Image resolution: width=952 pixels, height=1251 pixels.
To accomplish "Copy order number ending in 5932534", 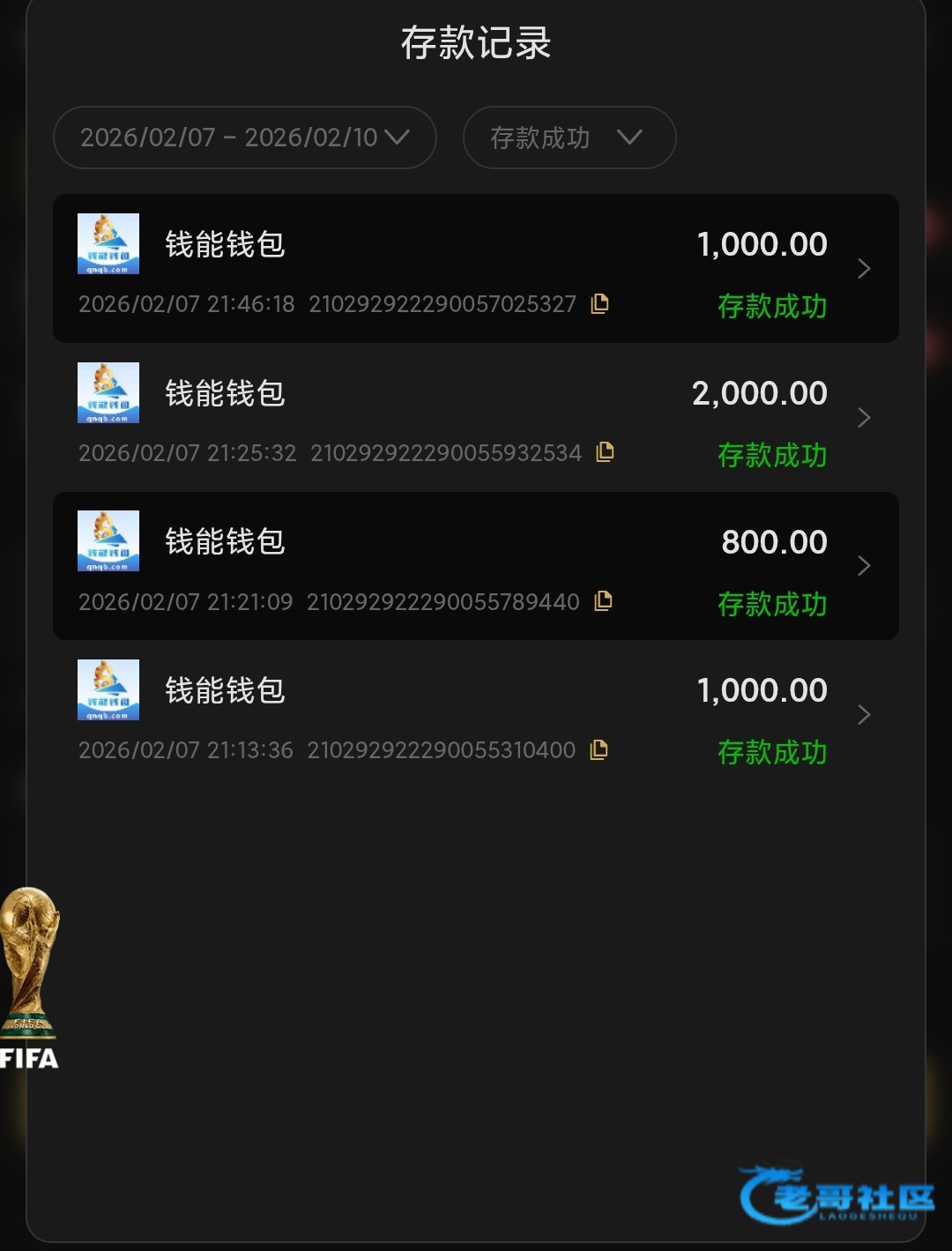I will point(606,452).
